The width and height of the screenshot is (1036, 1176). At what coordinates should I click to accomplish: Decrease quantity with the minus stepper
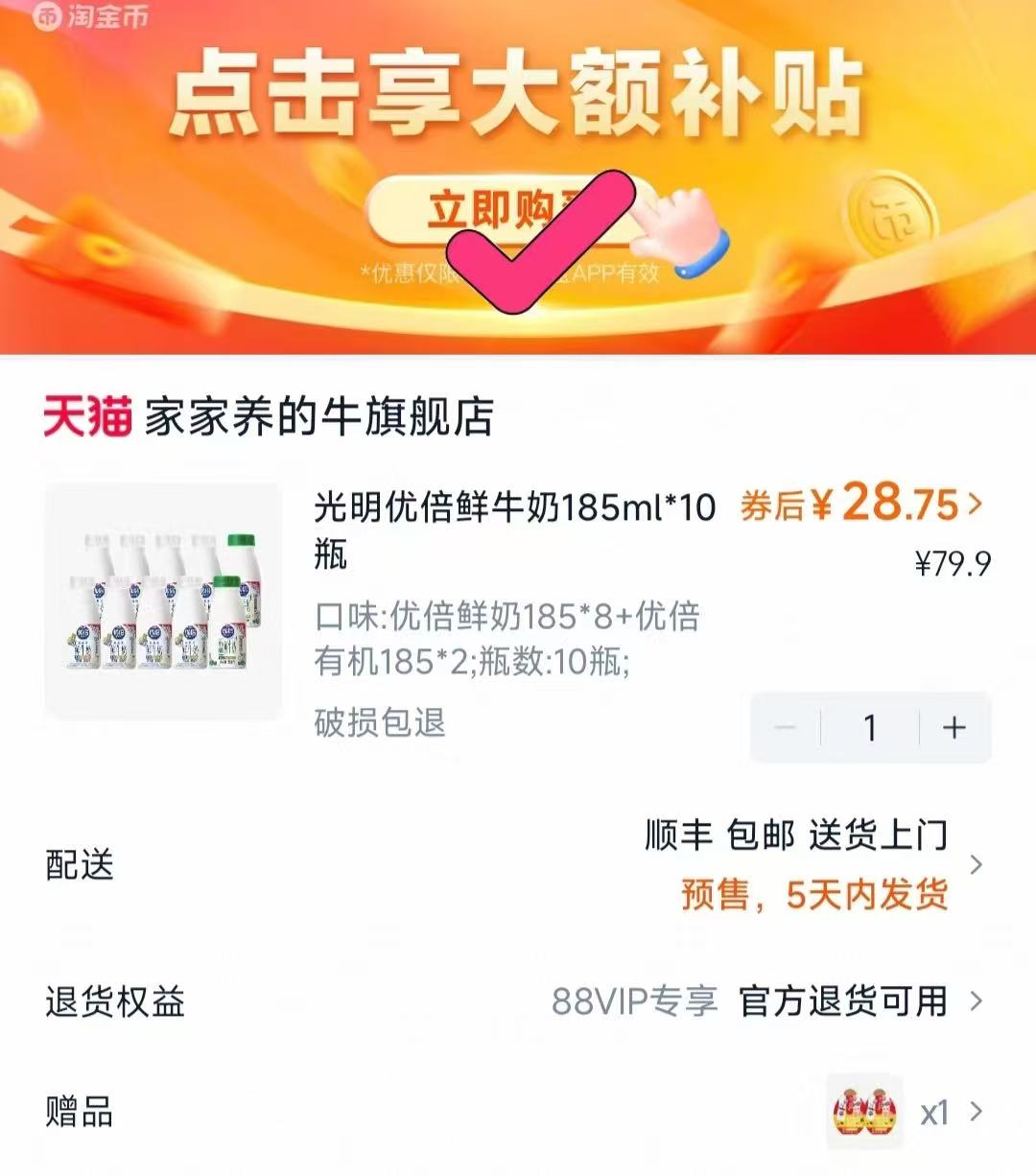click(x=785, y=727)
